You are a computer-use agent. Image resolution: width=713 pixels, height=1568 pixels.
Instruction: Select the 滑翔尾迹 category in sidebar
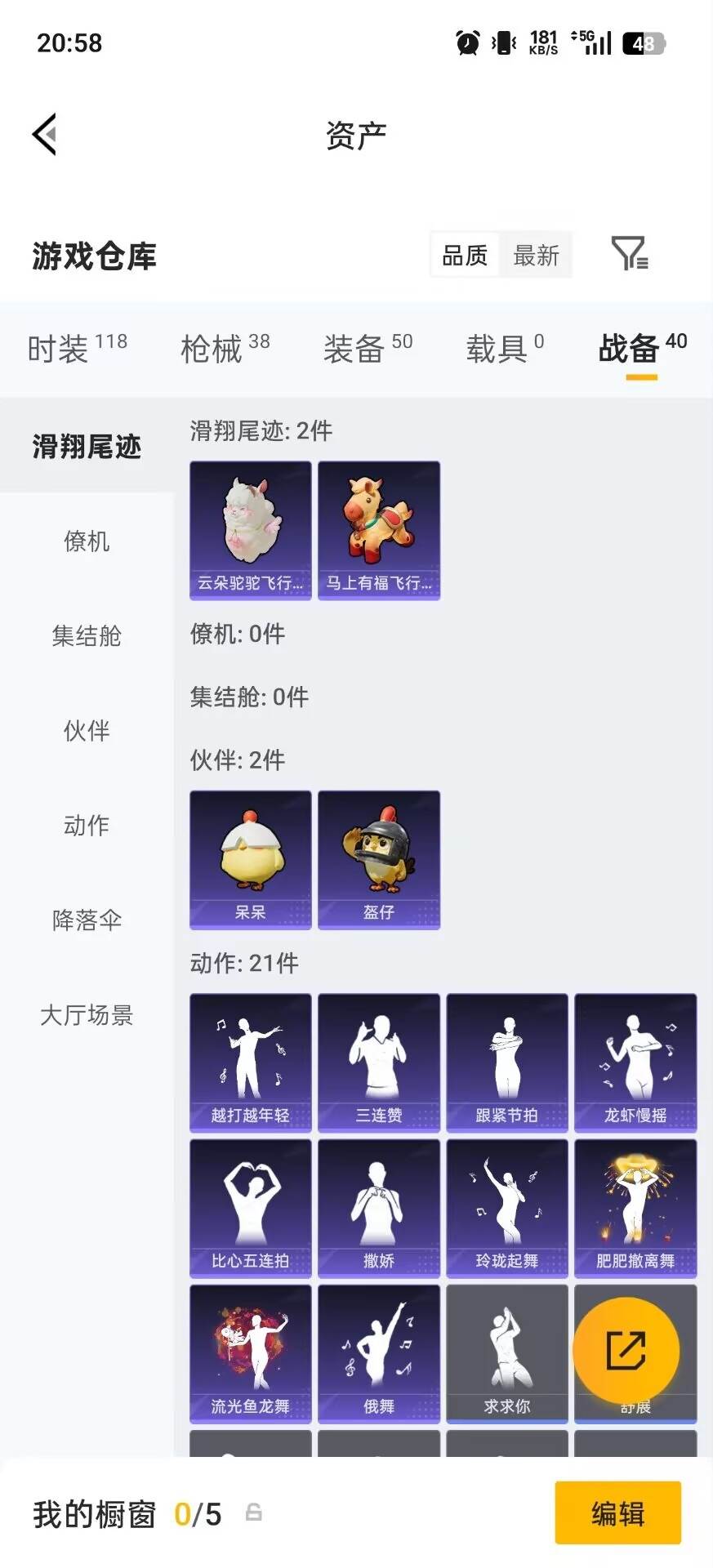pos(87,447)
